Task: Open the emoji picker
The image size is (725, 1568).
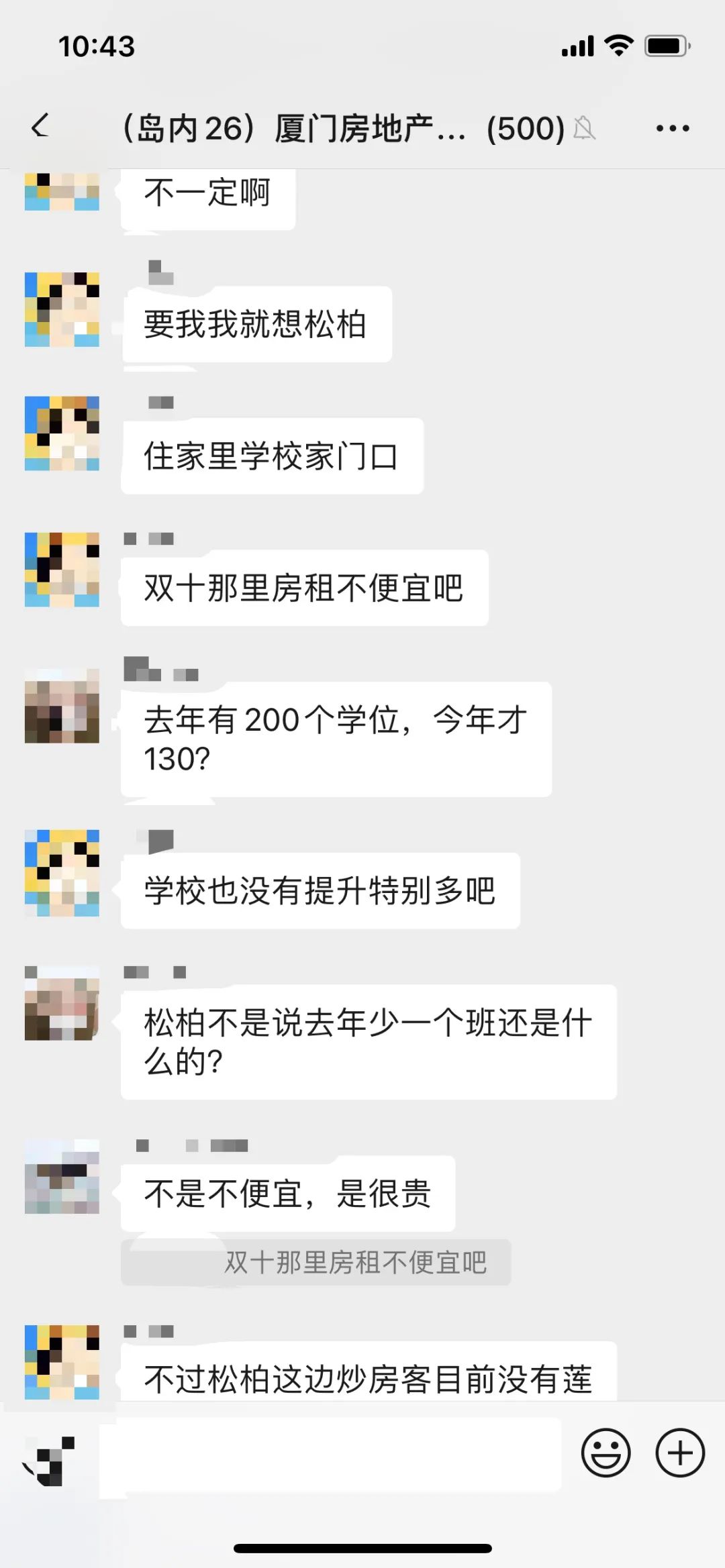Action: pos(606,1453)
